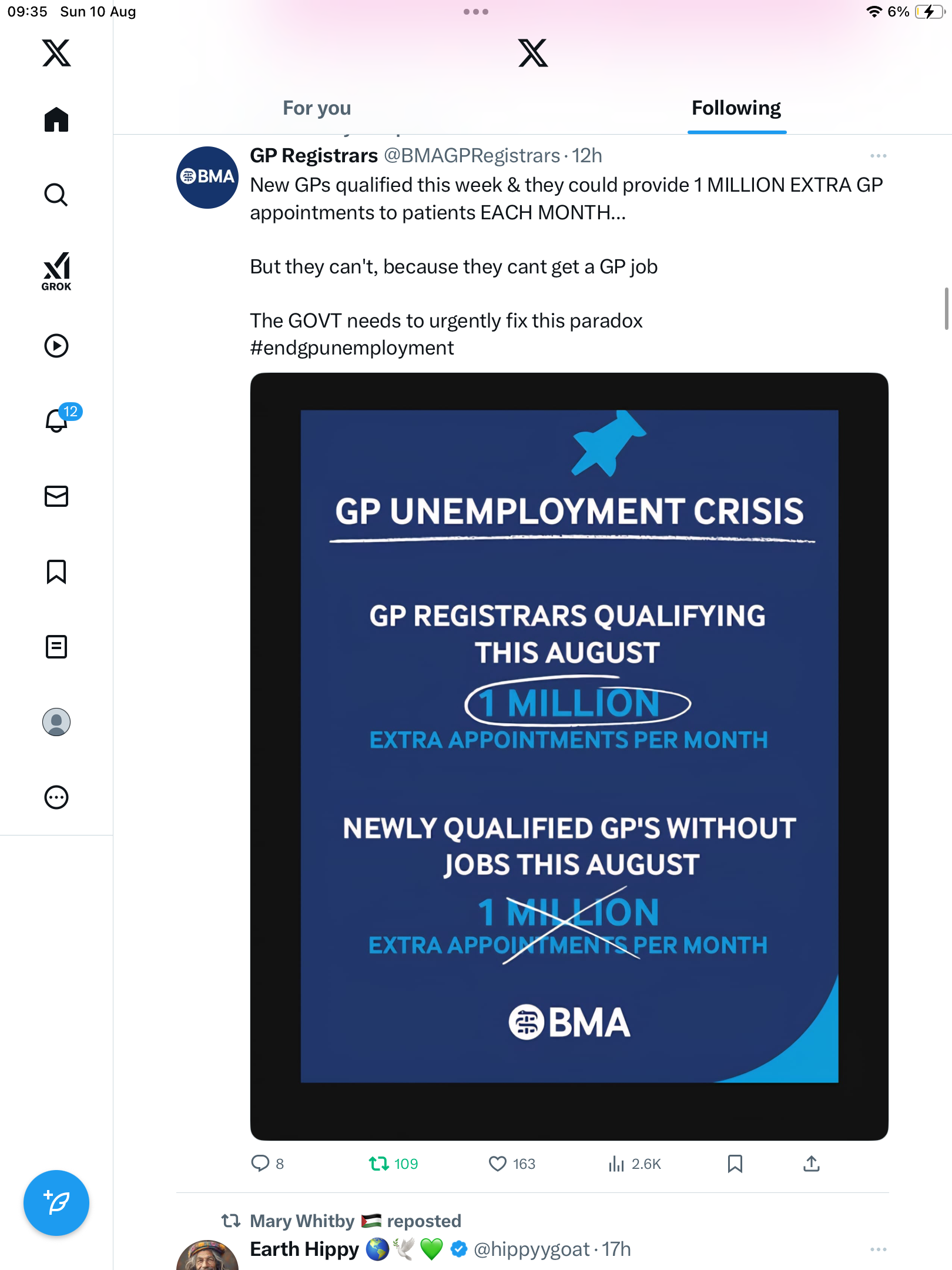Open the notifications bell
Viewport: 952px width, 1270px height.
click(57, 420)
